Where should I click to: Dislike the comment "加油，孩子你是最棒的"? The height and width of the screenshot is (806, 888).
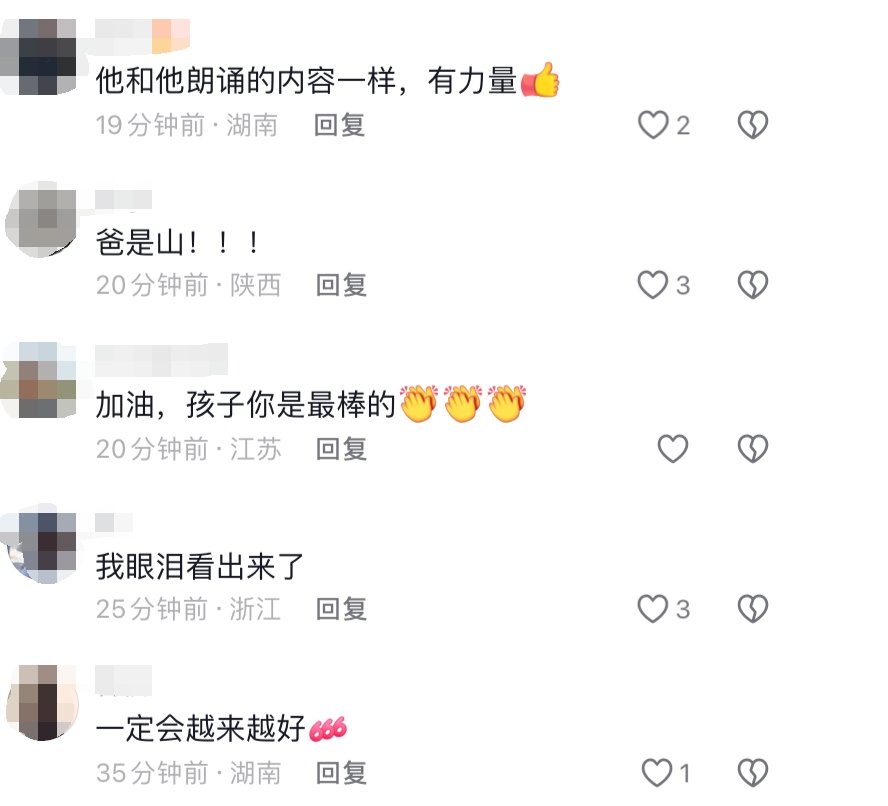point(752,449)
